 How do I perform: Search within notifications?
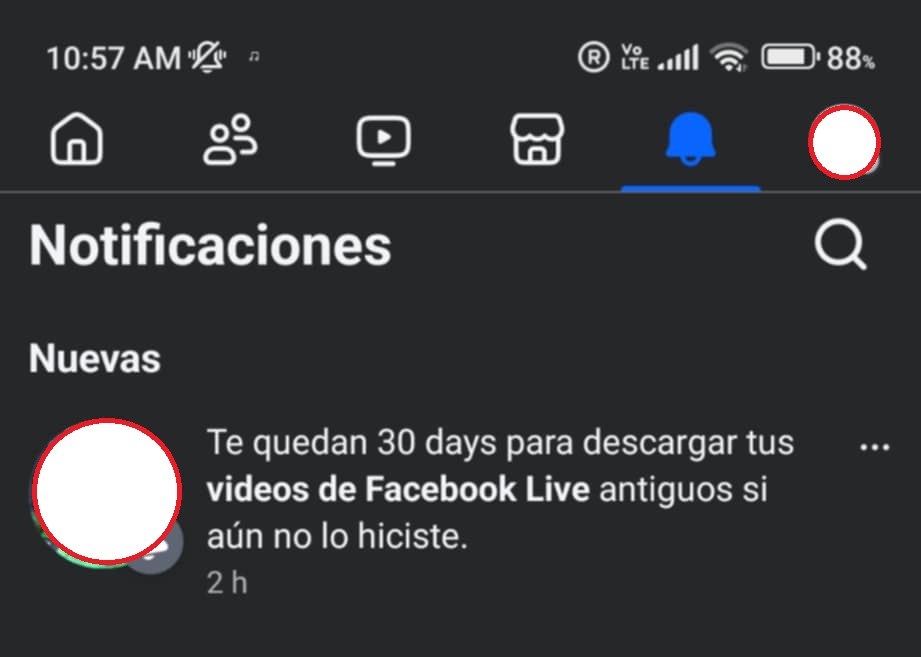[x=839, y=245]
